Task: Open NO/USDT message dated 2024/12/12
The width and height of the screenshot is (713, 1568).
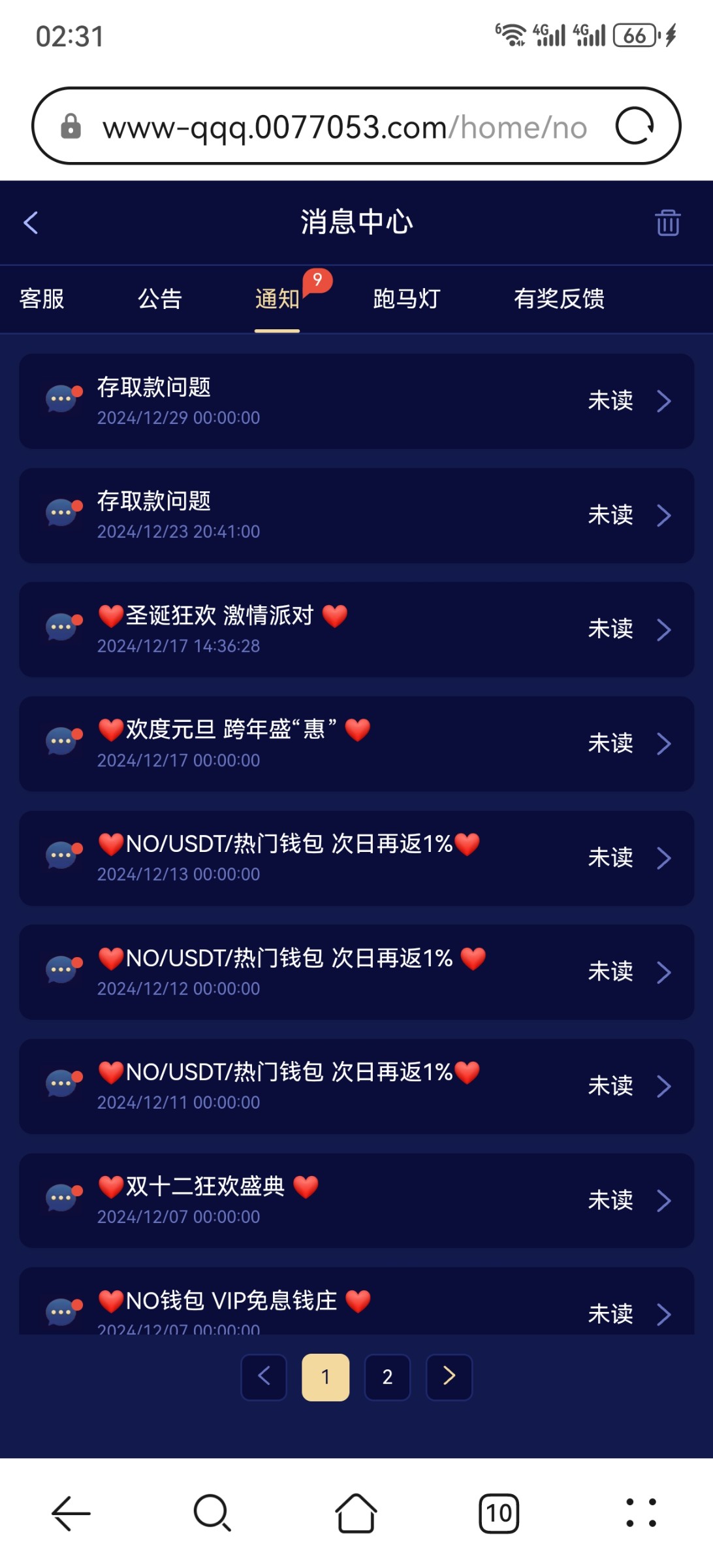Action: (x=356, y=972)
